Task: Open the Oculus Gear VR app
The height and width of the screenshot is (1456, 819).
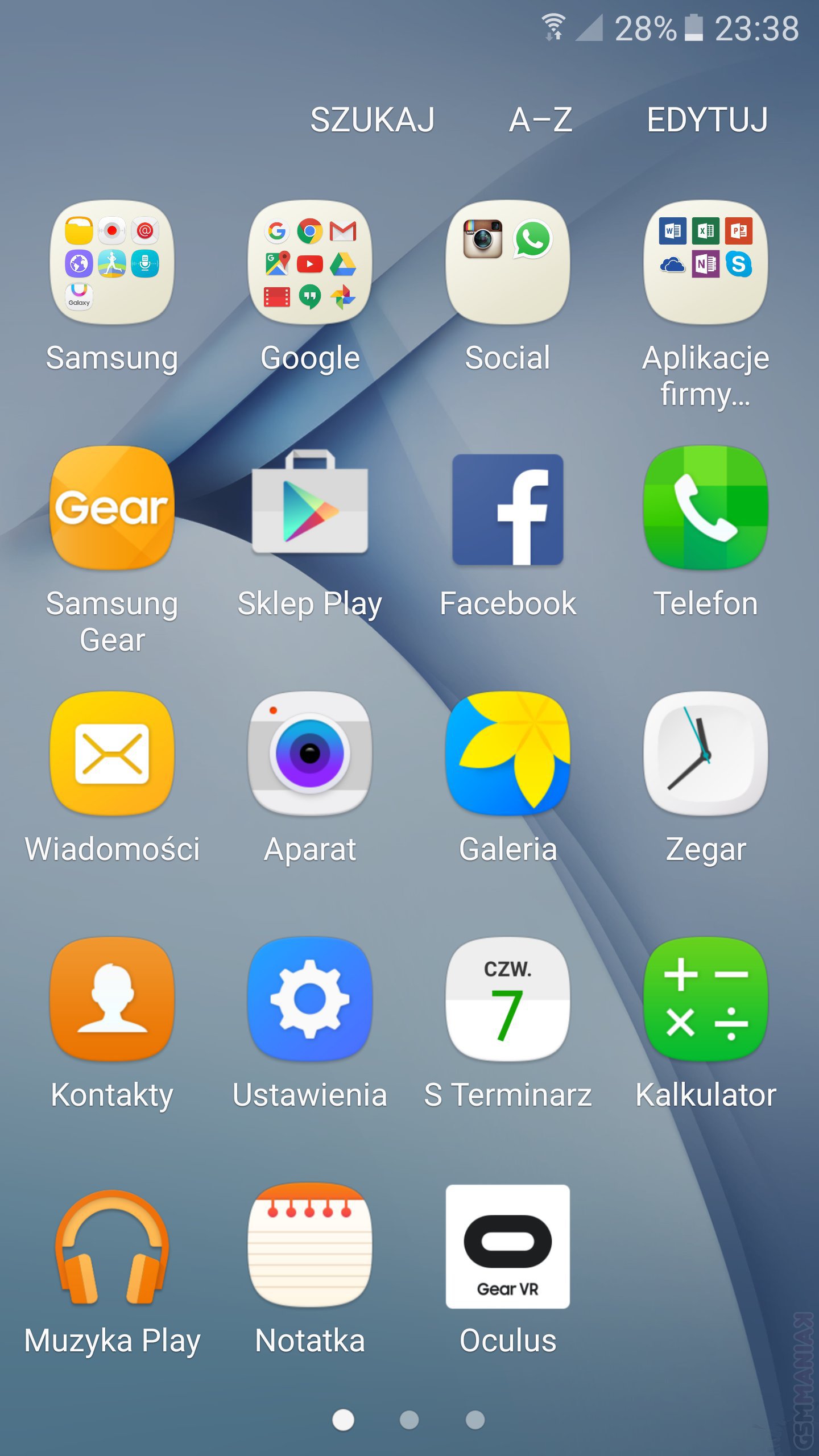Action: (x=507, y=1246)
